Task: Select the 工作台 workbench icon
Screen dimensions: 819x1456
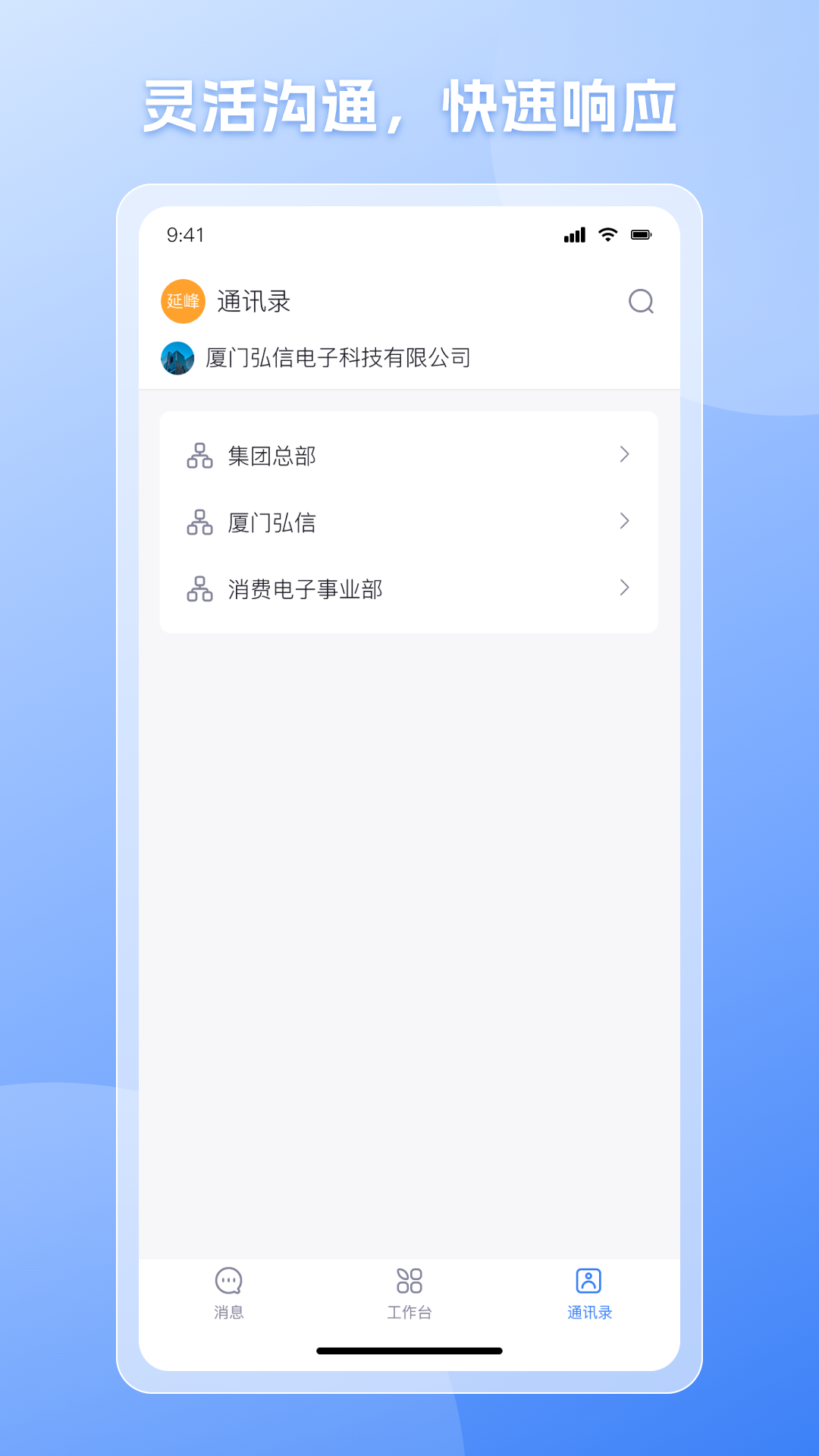Action: tap(409, 1280)
